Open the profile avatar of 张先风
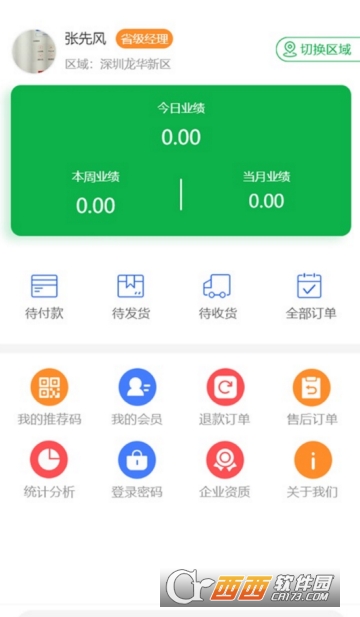Screen dimensions: 360x617 coord(34,52)
